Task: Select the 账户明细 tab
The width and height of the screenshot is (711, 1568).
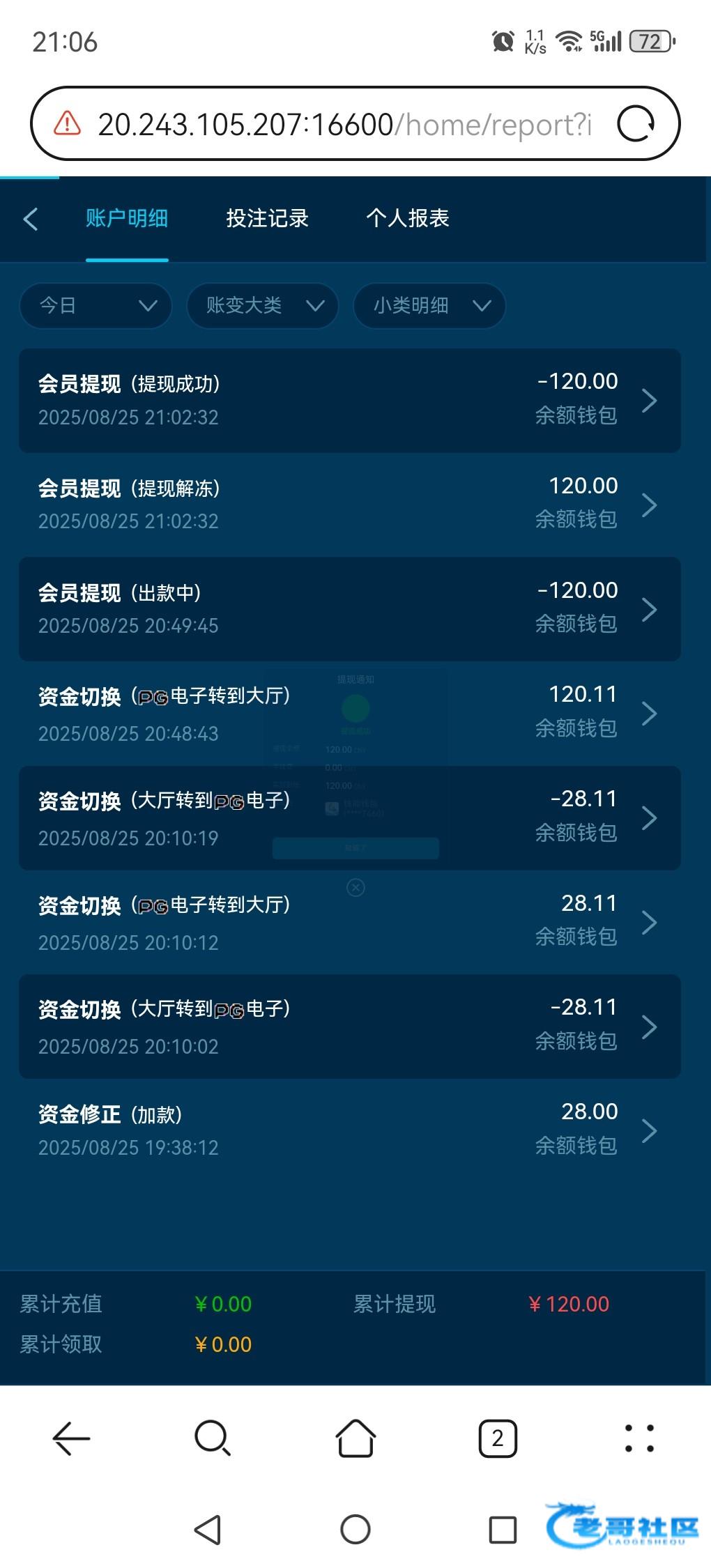Action: point(127,218)
